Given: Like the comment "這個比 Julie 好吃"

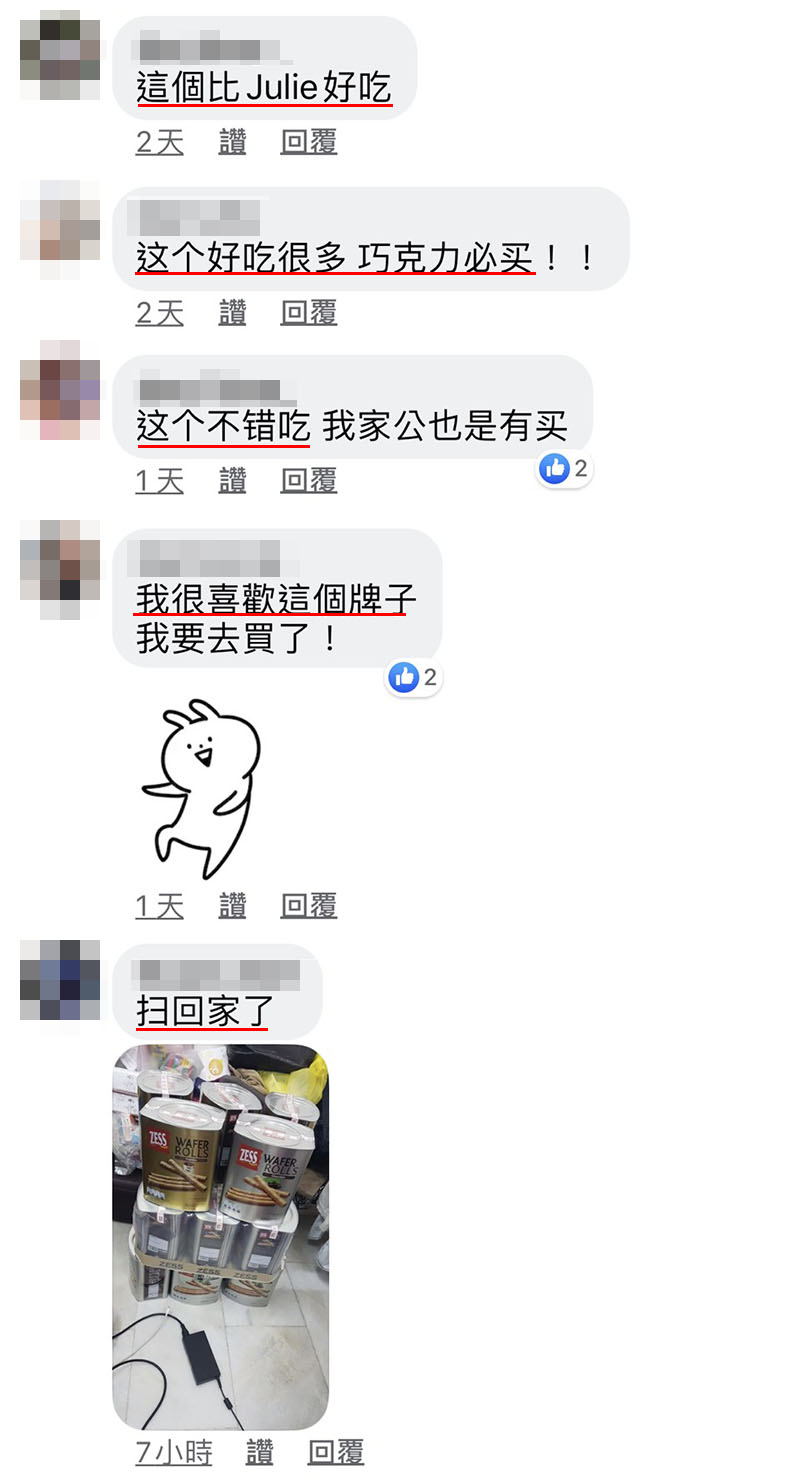Looking at the screenshot, I should click(232, 142).
